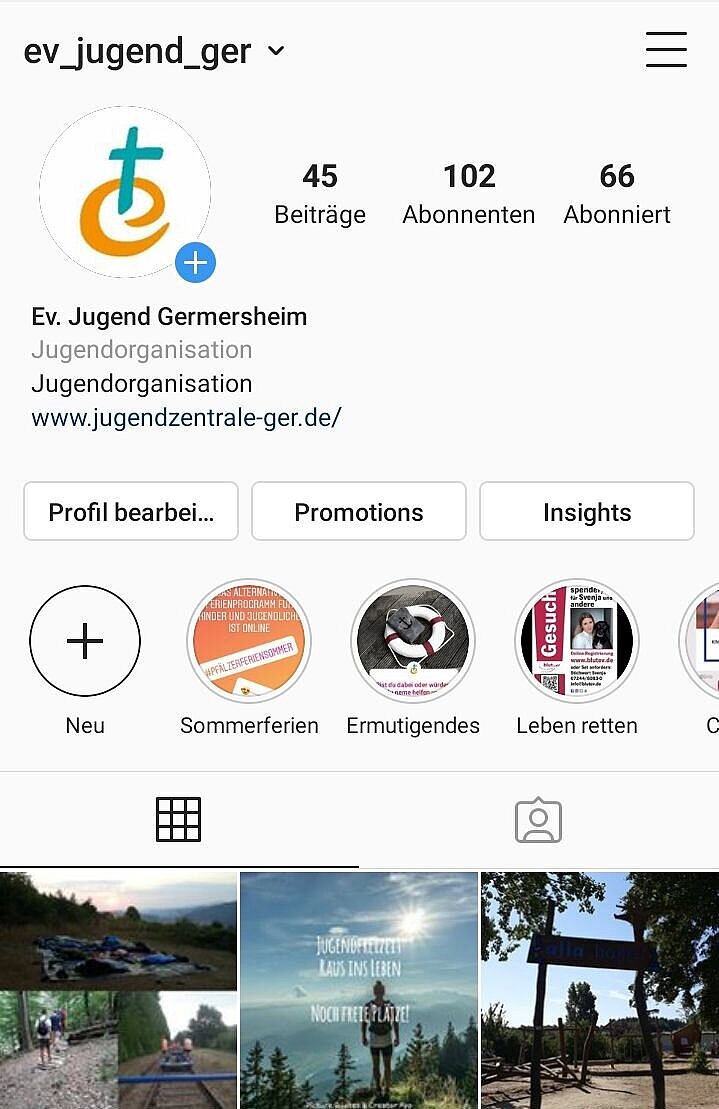
Task: Open the Jugendfreizeit Raus ins Leben post
Action: (x=359, y=990)
